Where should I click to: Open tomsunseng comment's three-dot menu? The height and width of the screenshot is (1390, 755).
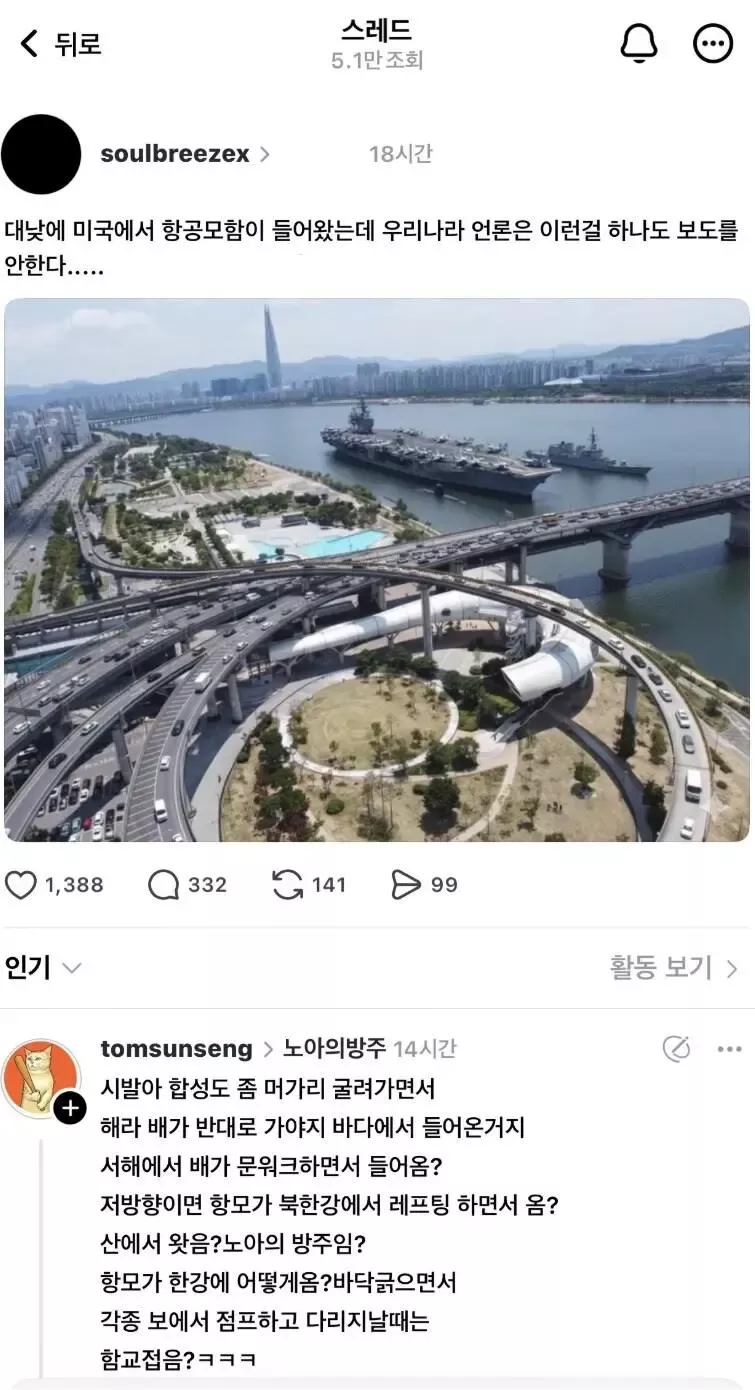click(729, 1048)
